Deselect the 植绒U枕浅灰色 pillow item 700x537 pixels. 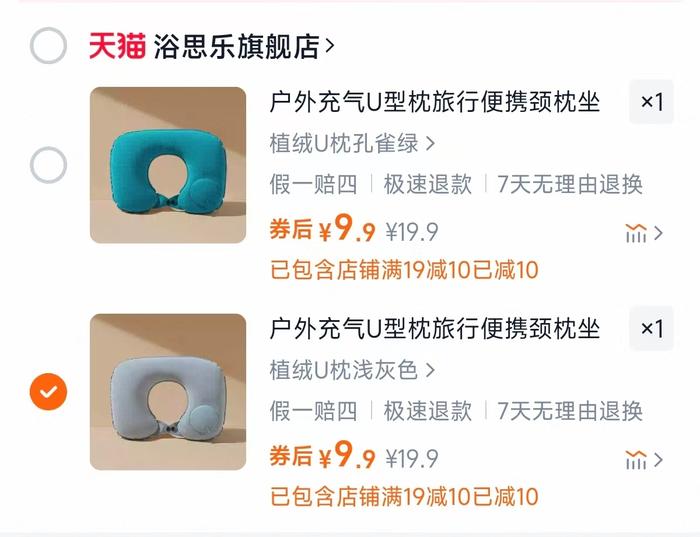48,391
